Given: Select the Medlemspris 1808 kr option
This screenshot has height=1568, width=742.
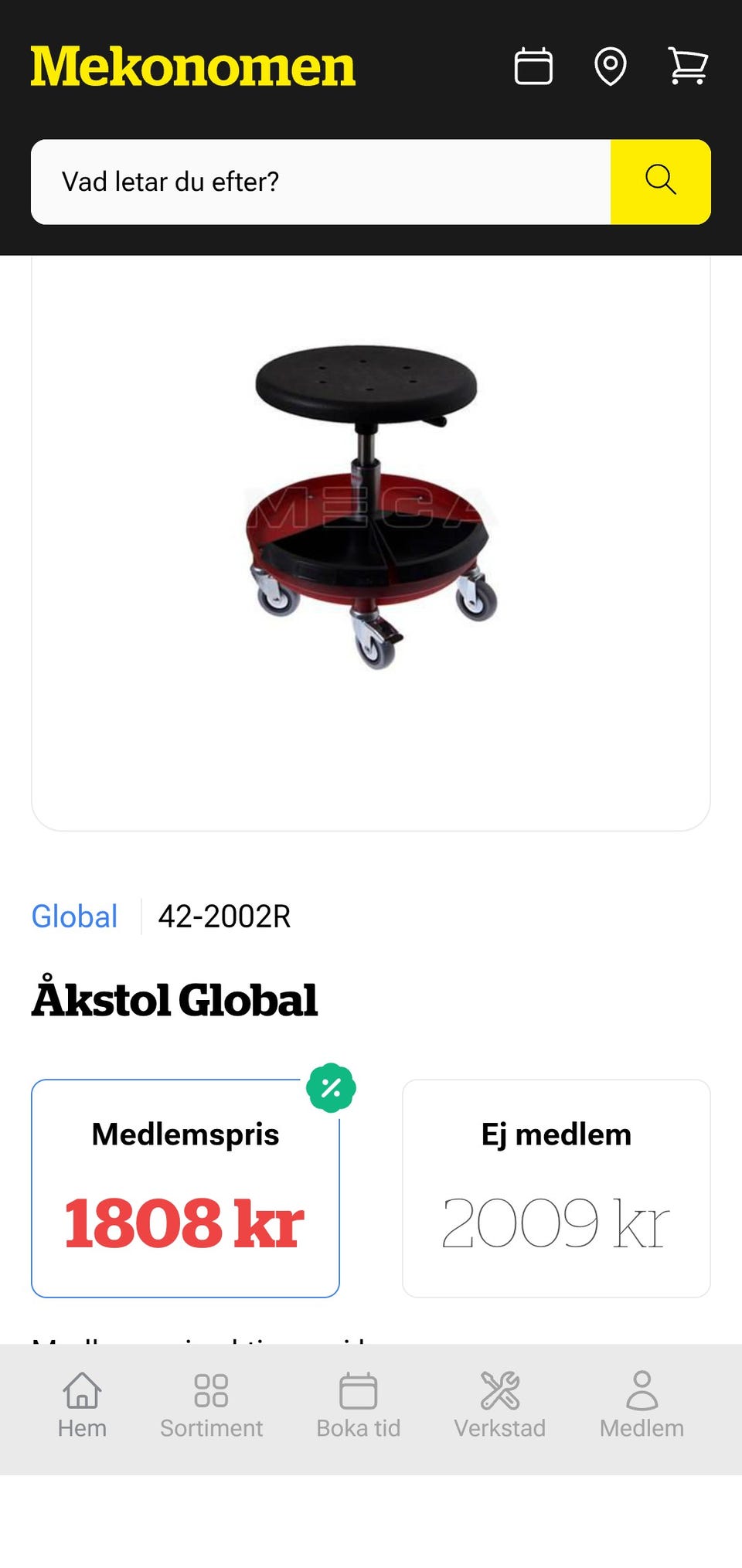Looking at the screenshot, I should 185,1189.
